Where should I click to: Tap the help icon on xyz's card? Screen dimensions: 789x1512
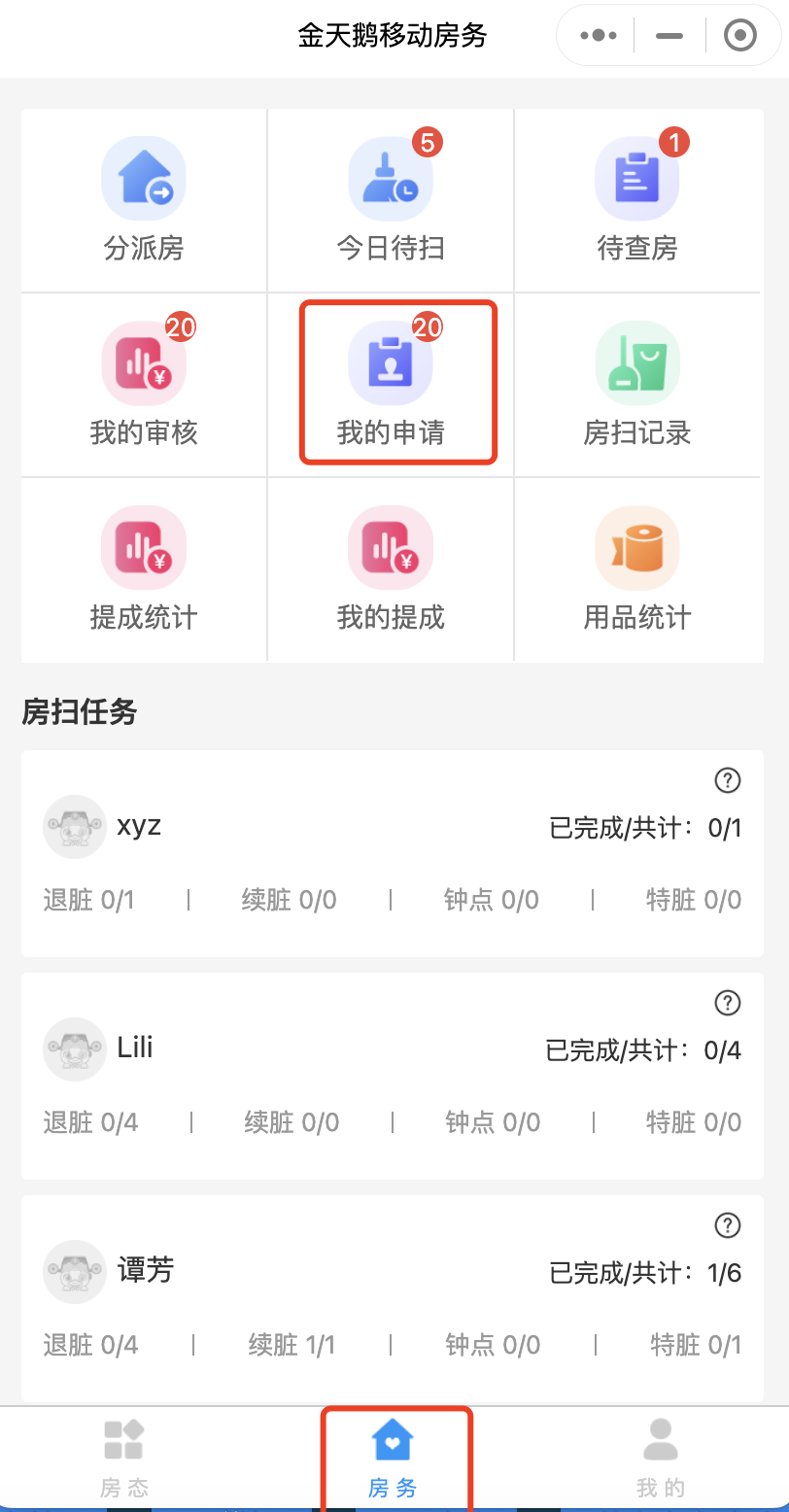click(x=727, y=780)
